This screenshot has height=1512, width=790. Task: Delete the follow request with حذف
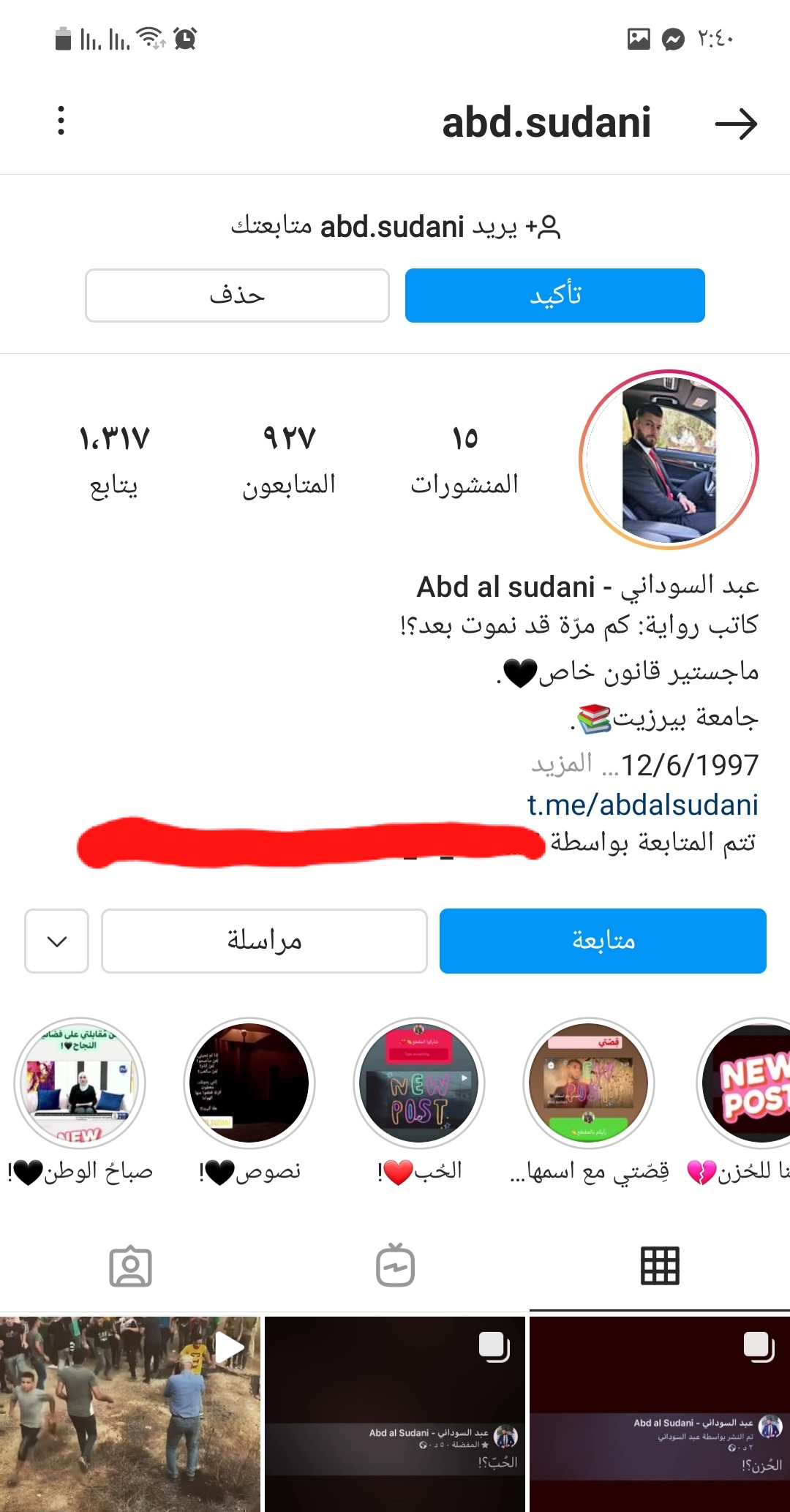(x=237, y=296)
